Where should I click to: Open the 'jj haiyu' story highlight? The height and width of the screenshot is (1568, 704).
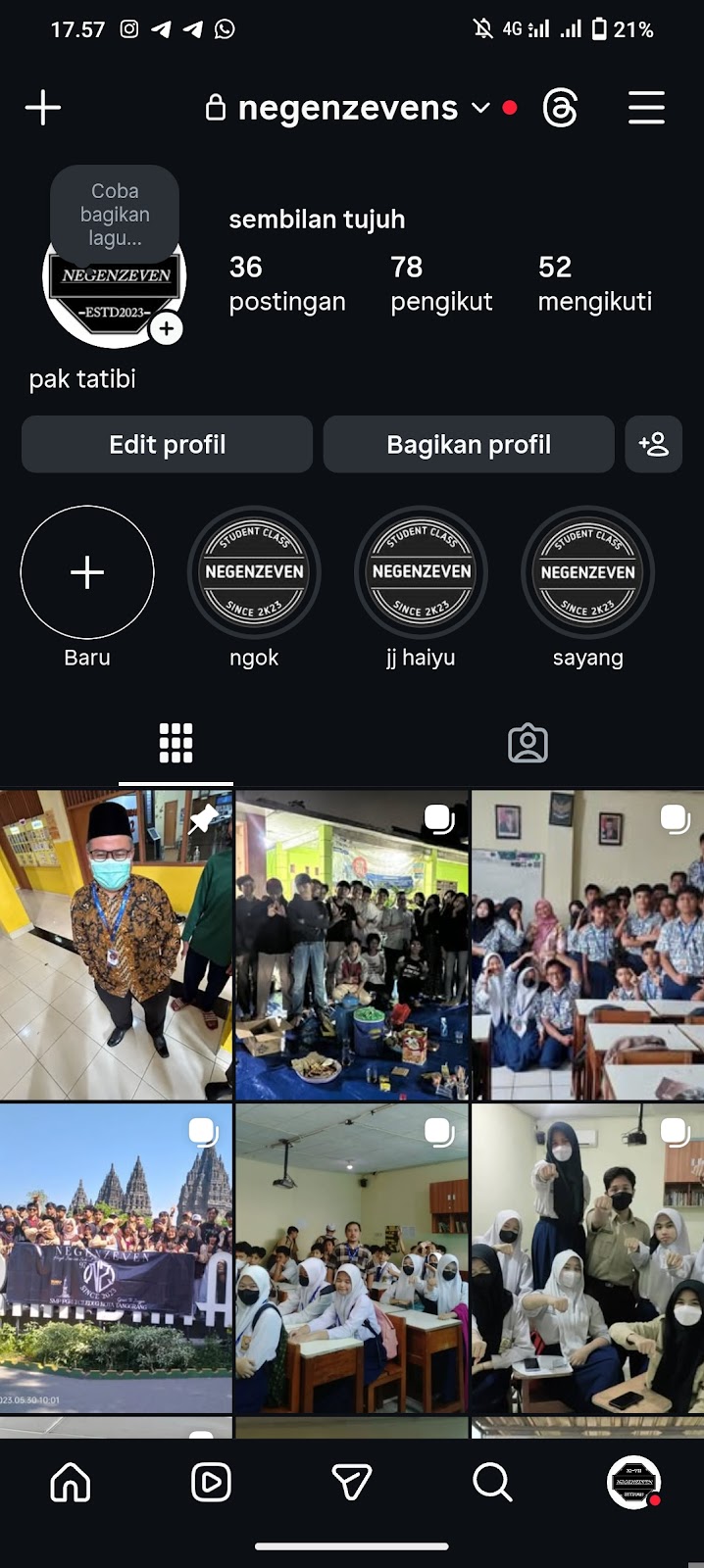point(421,573)
